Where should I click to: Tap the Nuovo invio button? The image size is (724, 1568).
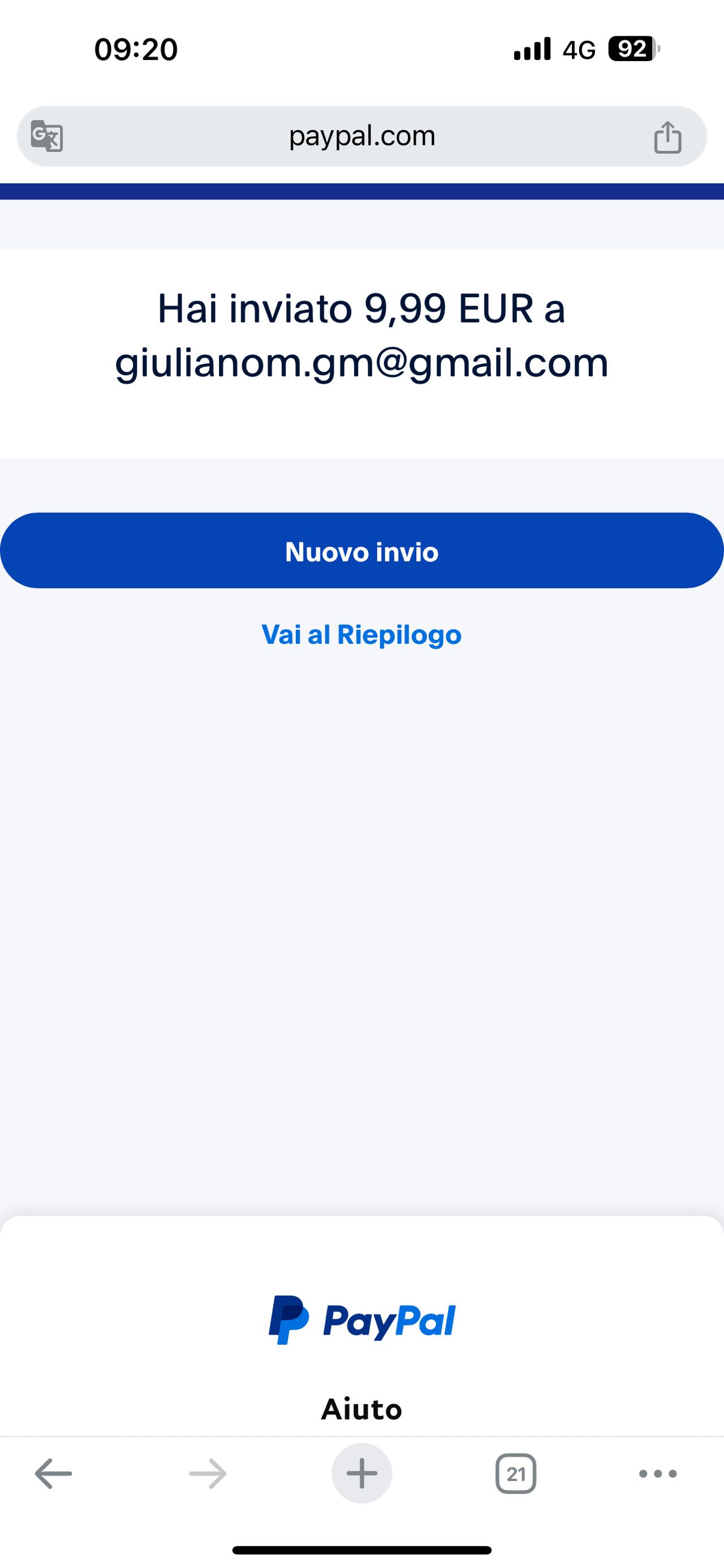(x=361, y=551)
